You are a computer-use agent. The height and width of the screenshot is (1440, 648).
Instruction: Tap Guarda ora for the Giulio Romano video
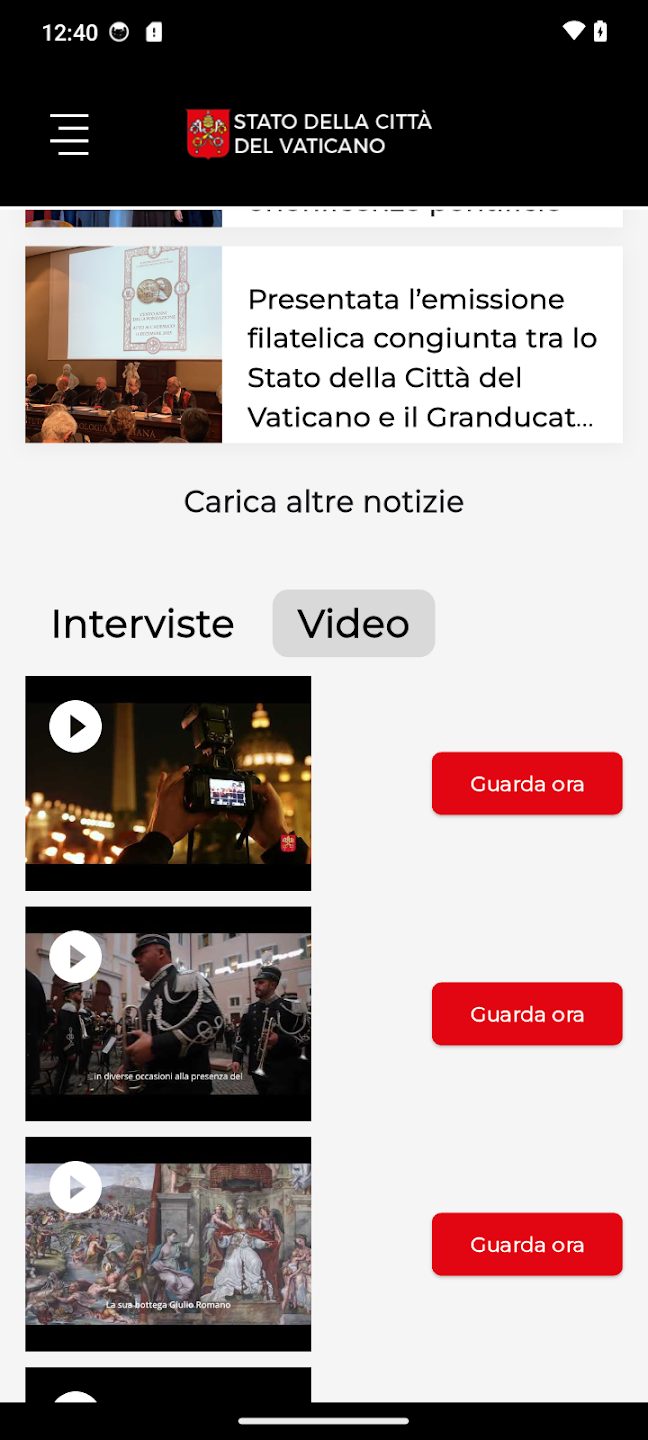527,1245
